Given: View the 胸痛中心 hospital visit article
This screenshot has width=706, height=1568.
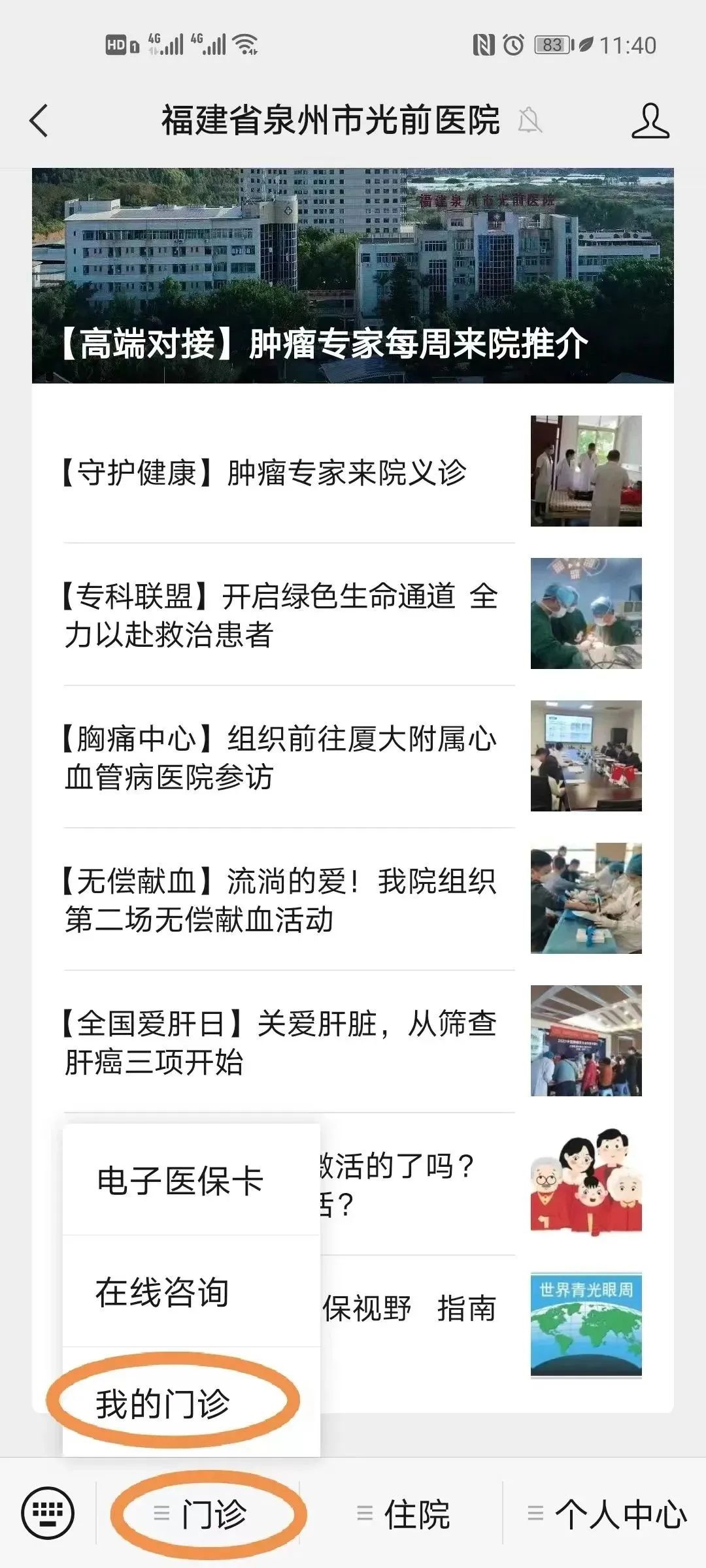Looking at the screenshot, I should click(281, 757).
